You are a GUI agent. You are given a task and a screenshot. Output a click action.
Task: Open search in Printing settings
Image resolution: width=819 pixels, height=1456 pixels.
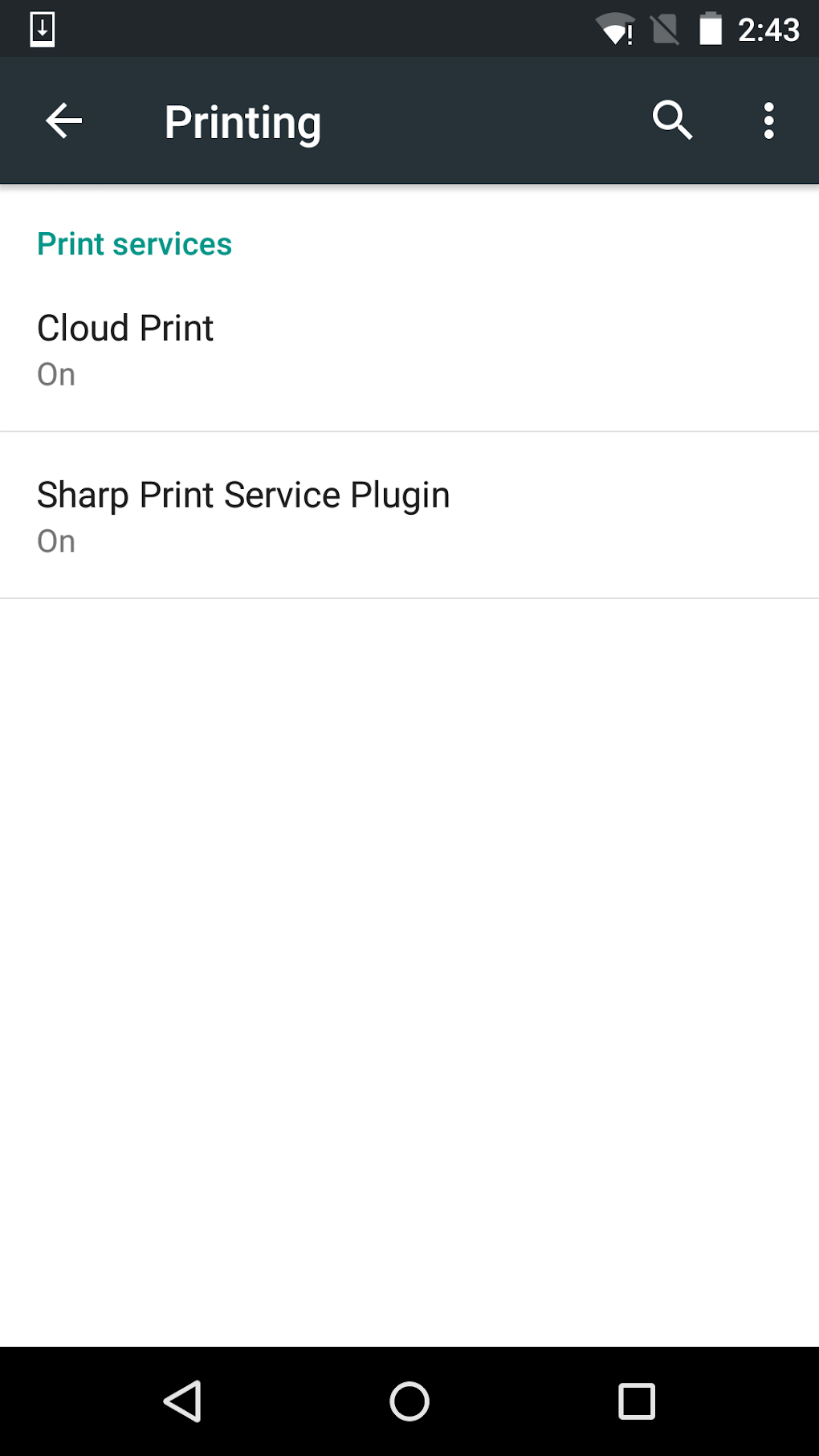672,121
